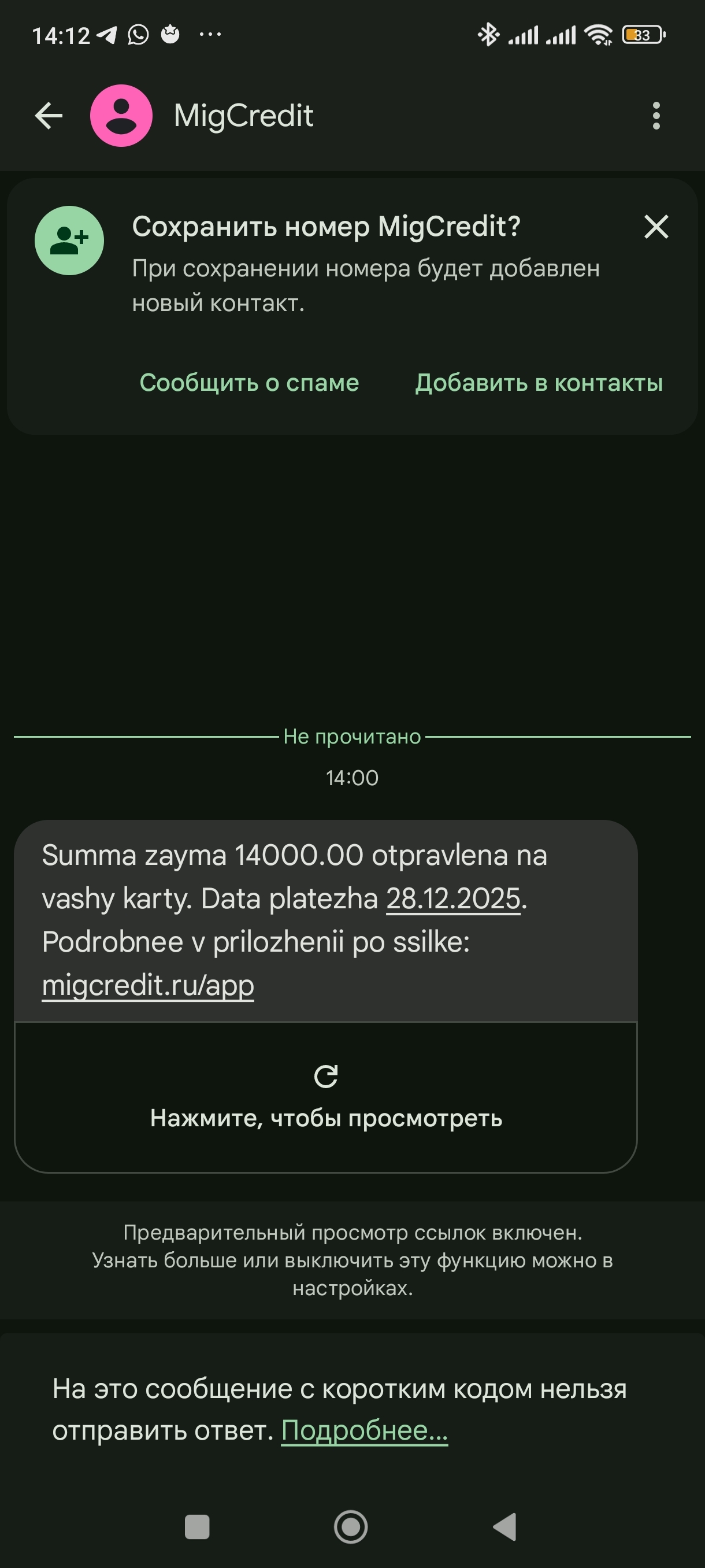Open the MigCredit contact avatar

[x=121, y=116]
